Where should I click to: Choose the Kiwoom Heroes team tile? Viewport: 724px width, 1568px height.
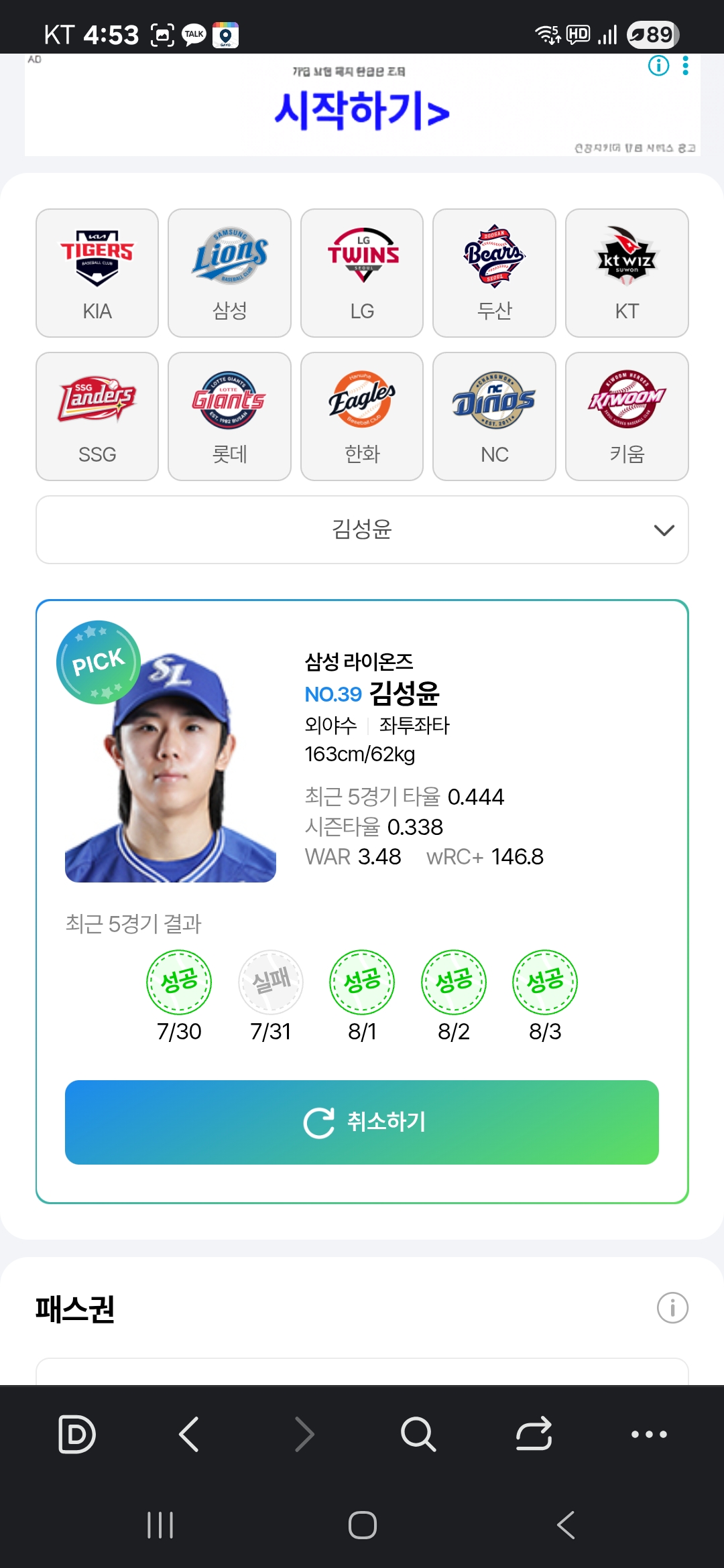(627, 416)
